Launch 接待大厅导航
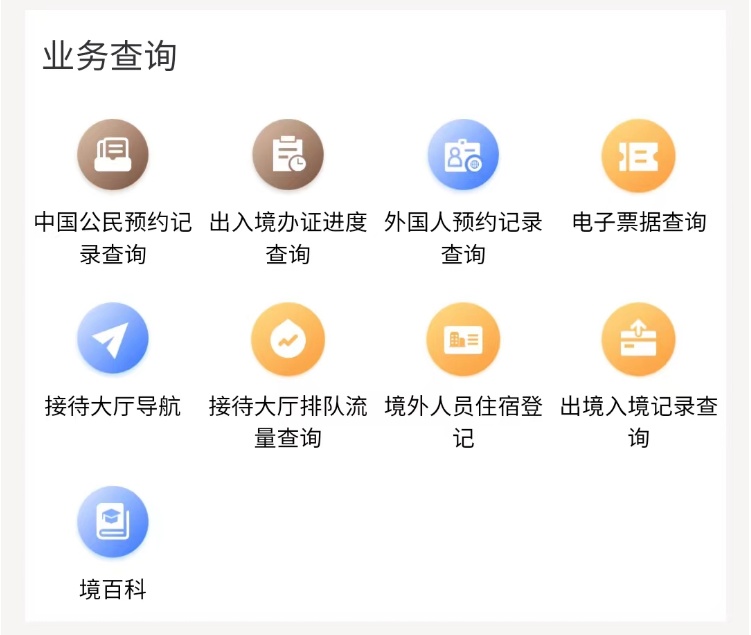751x635 pixels. (x=113, y=338)
